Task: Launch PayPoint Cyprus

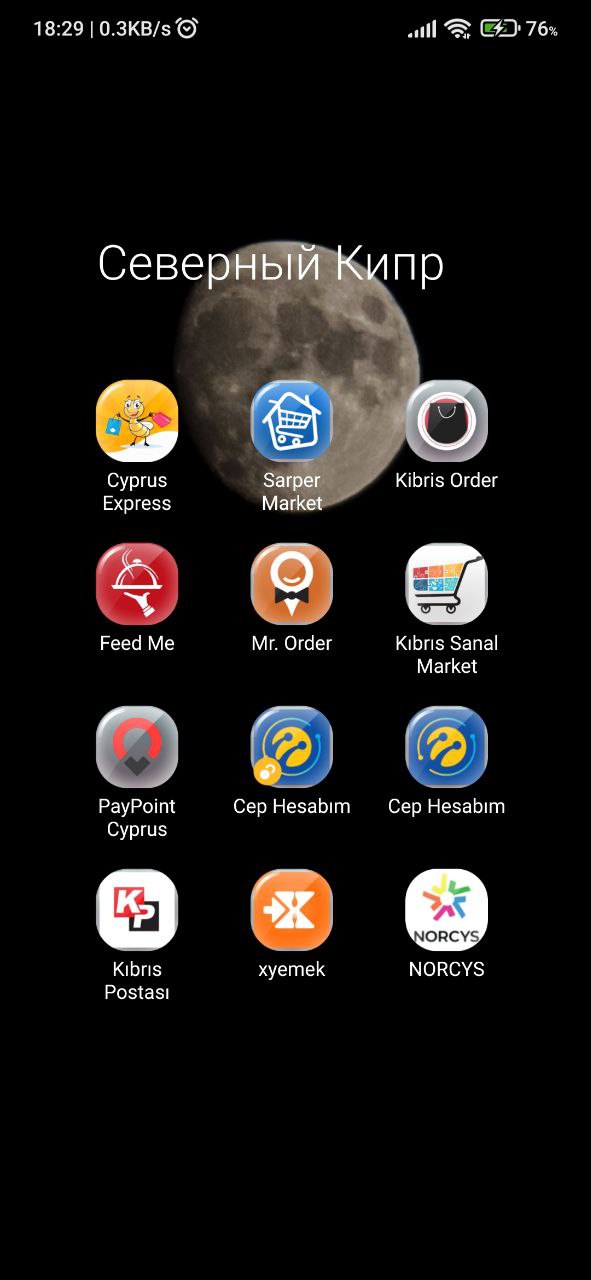Action: [137, 747]
